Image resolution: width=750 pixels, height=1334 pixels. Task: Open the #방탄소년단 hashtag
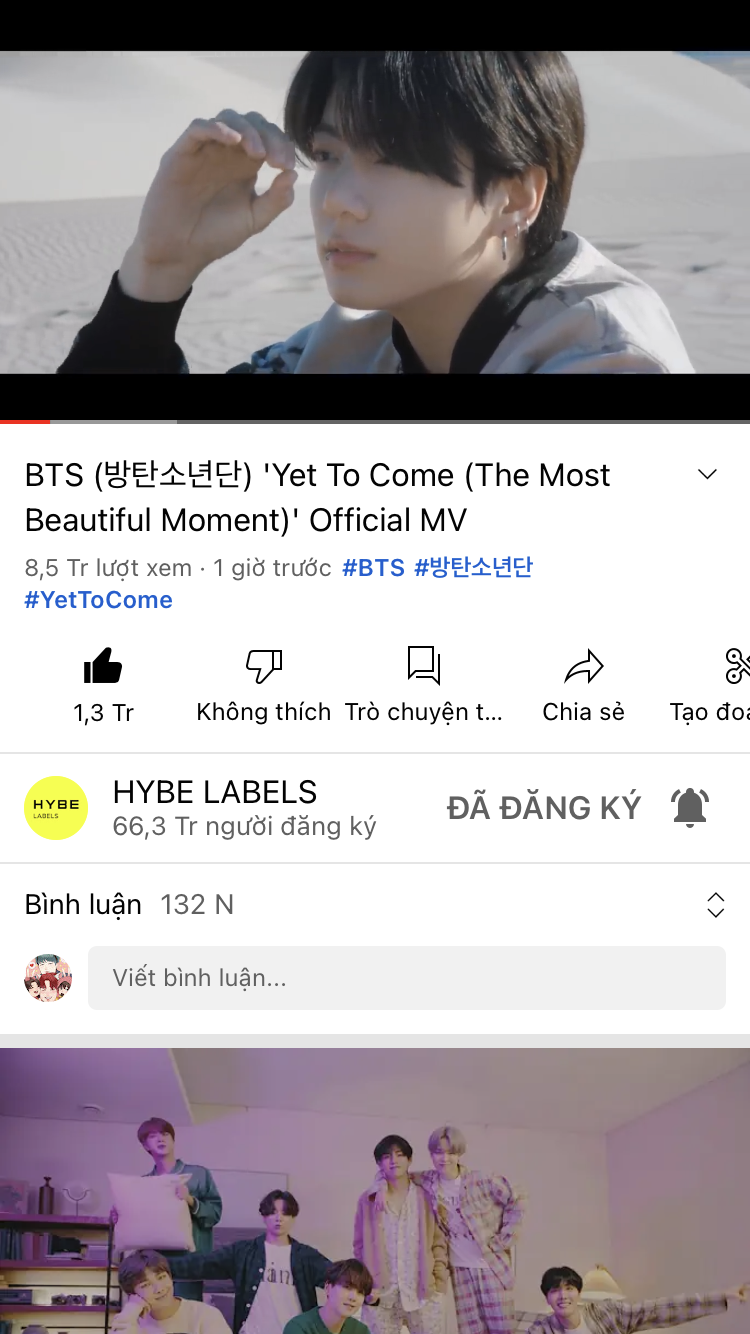[473, 568]
